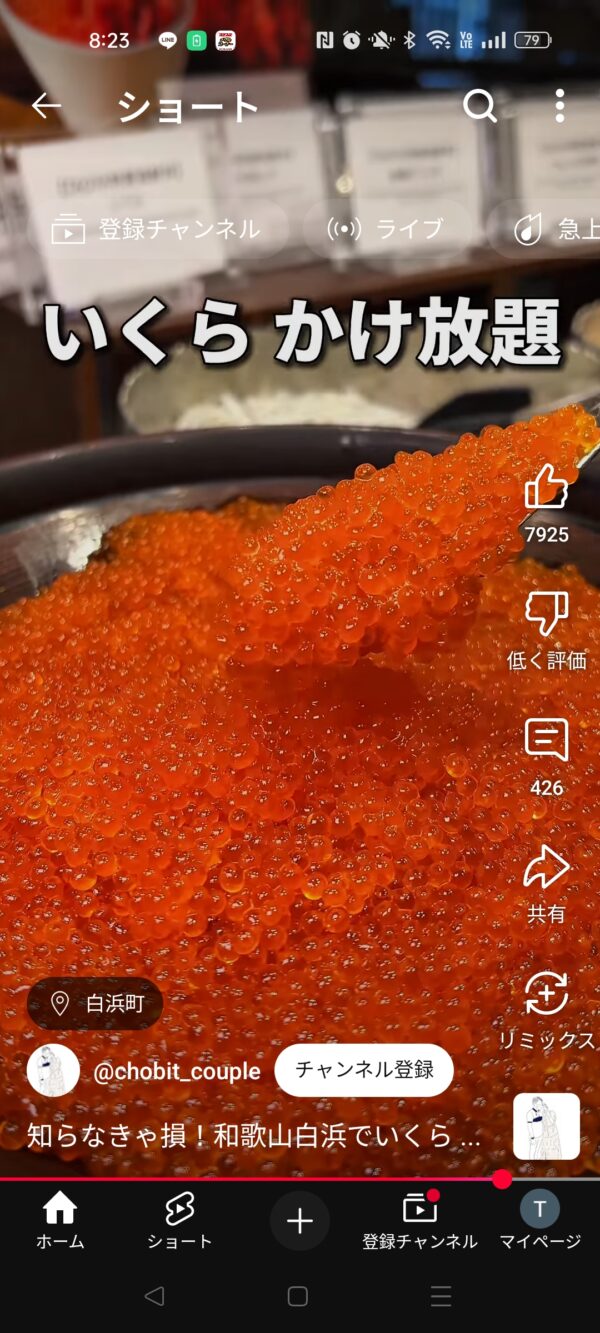Open the comments with 426 replies
600x1333 pixels.
click(x=546, y=741)
